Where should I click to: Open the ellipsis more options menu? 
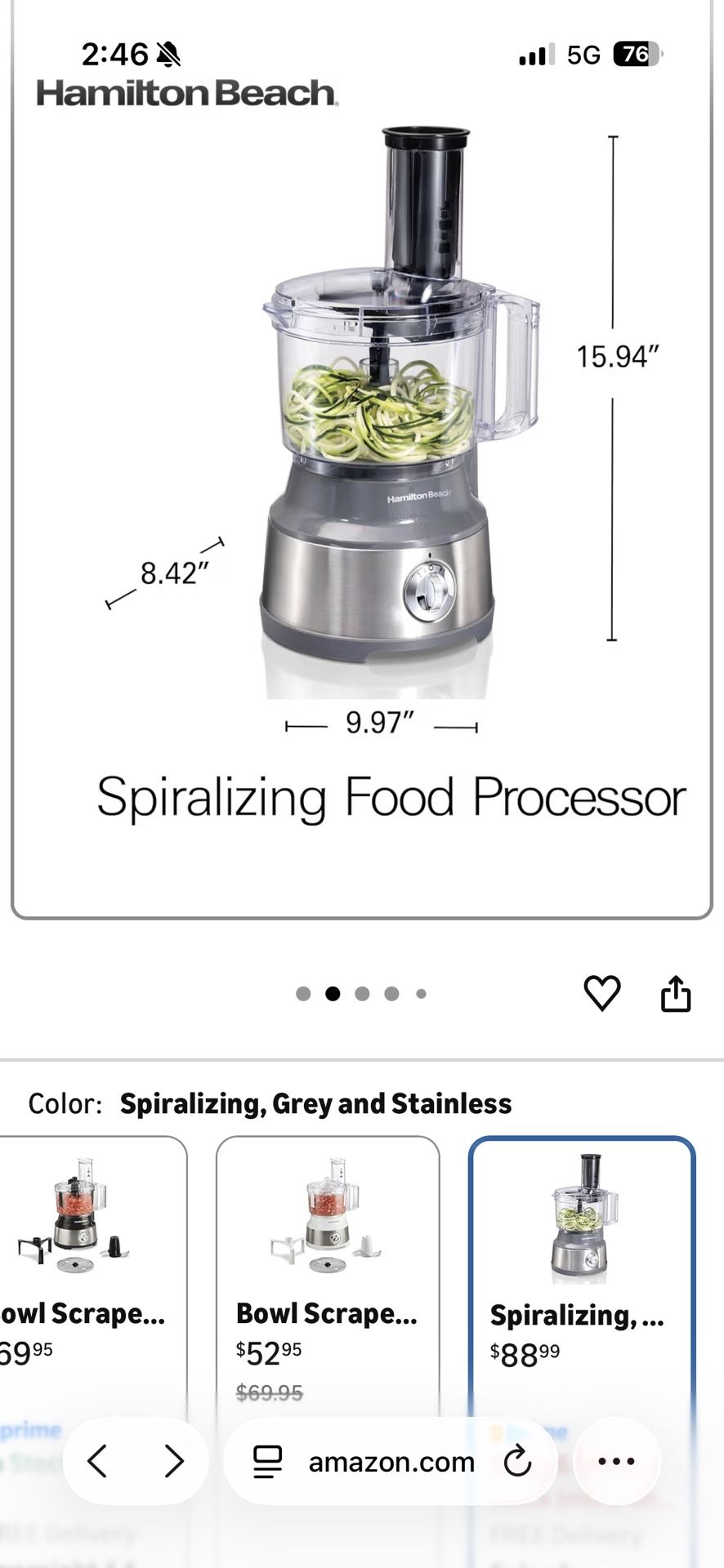pyautogui.click(x=618, y=1462)
